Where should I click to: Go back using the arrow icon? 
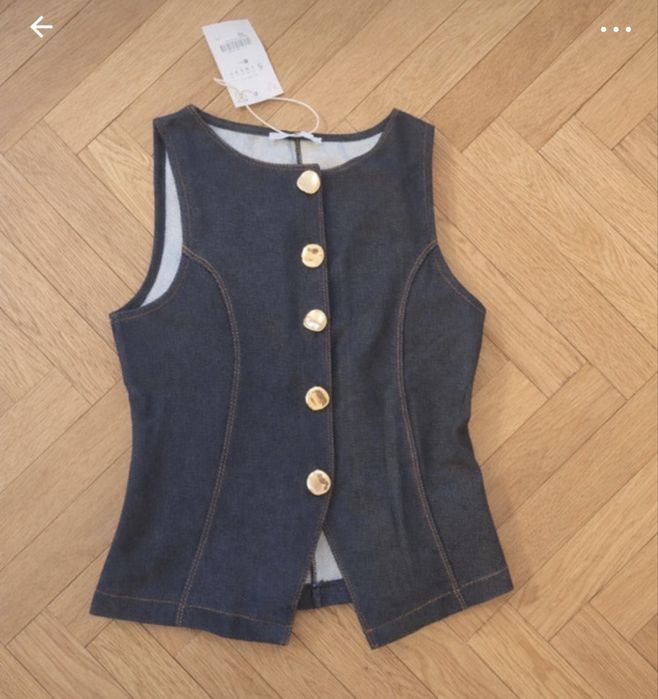(41, 28)
